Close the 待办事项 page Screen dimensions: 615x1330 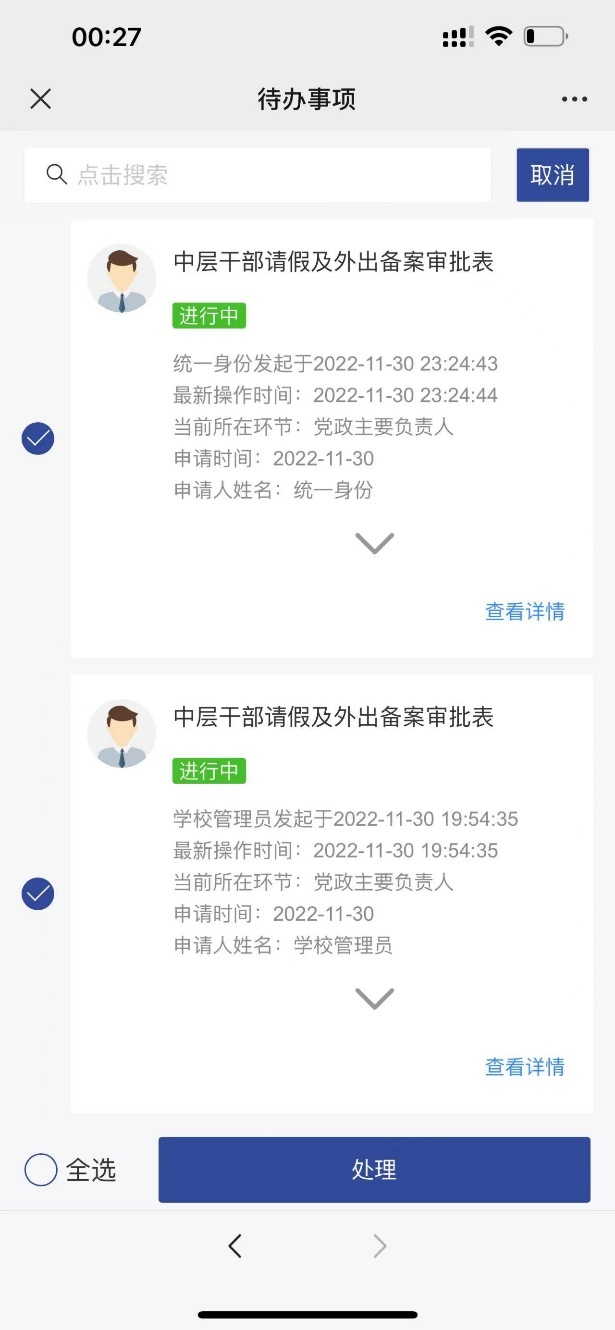click(x=40, y=98)
